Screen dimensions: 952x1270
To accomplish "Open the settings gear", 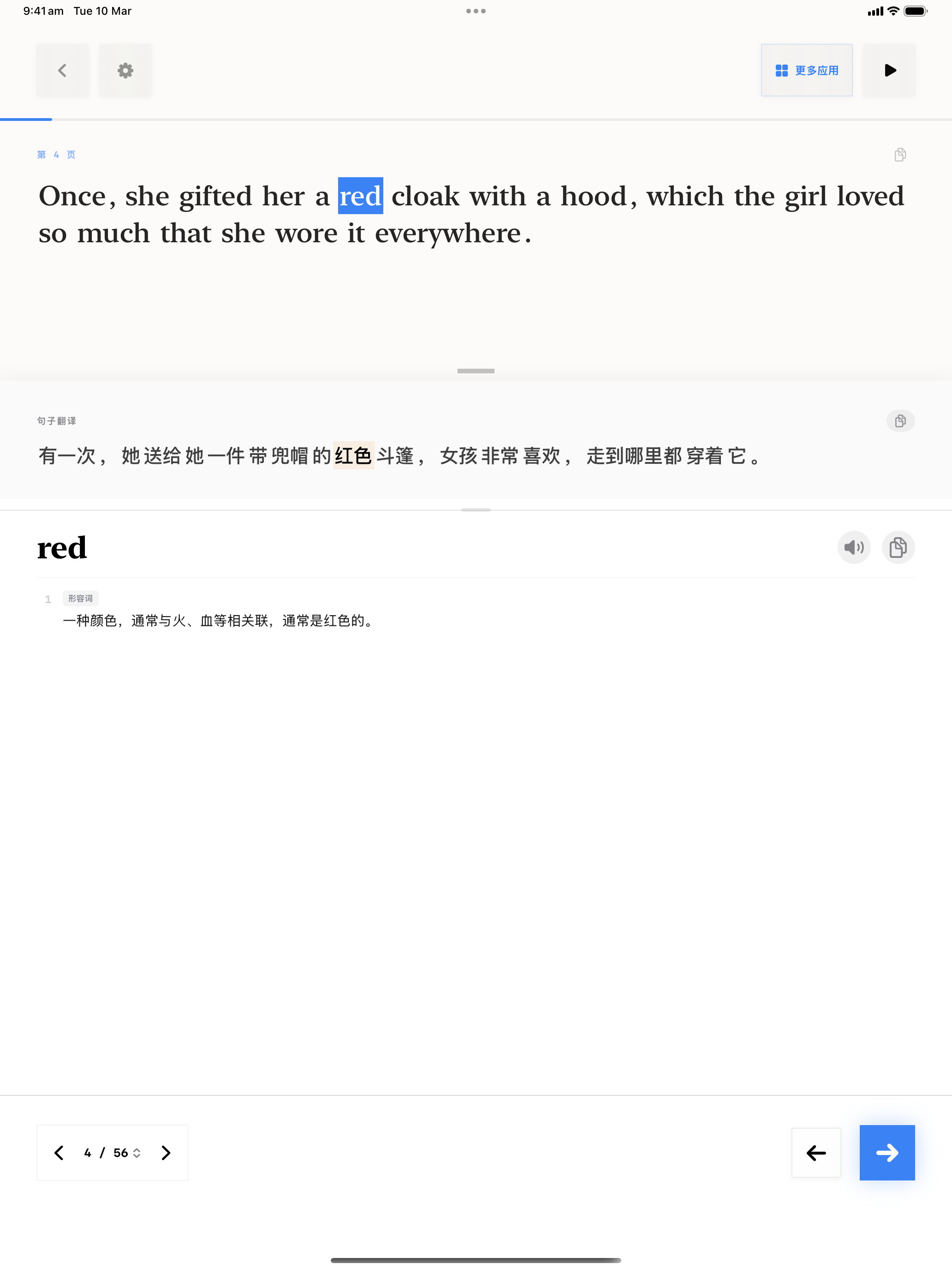I will 125,71.
